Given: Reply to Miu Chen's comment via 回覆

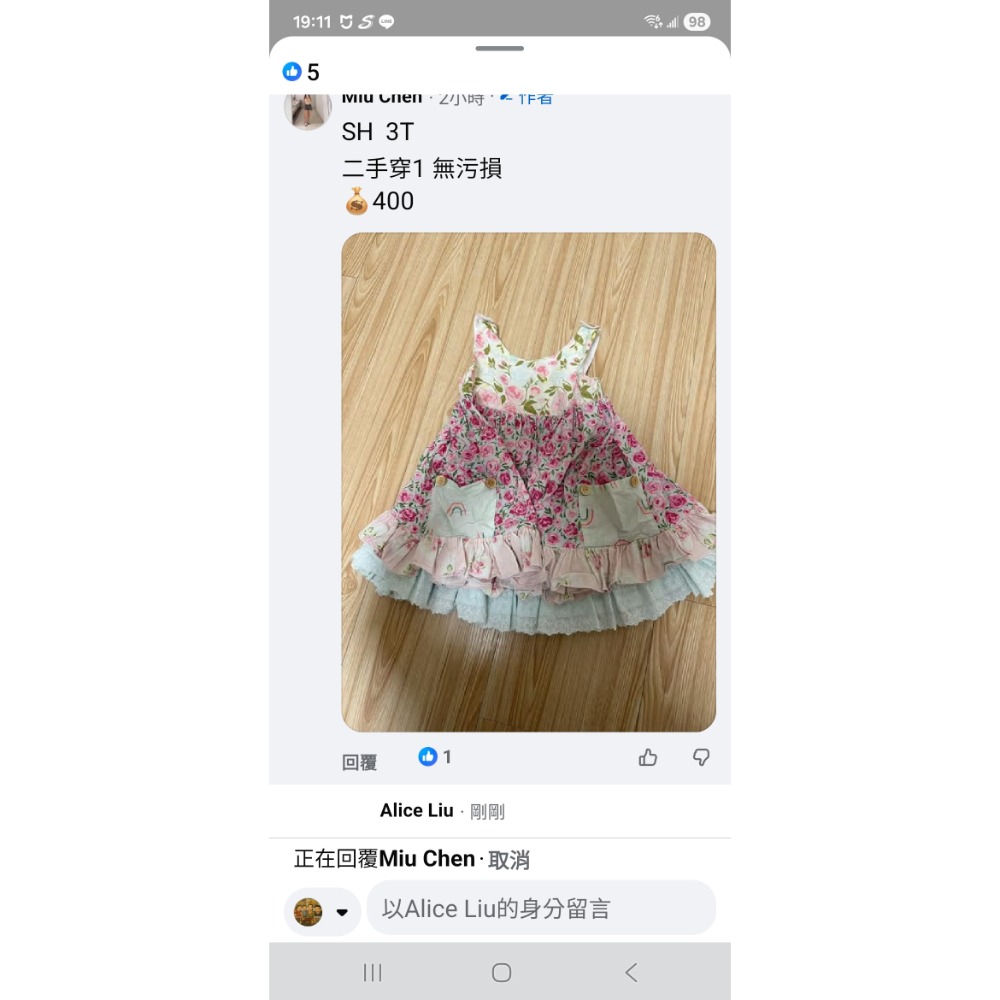Looking at the screenshot, I should point(359,762).
